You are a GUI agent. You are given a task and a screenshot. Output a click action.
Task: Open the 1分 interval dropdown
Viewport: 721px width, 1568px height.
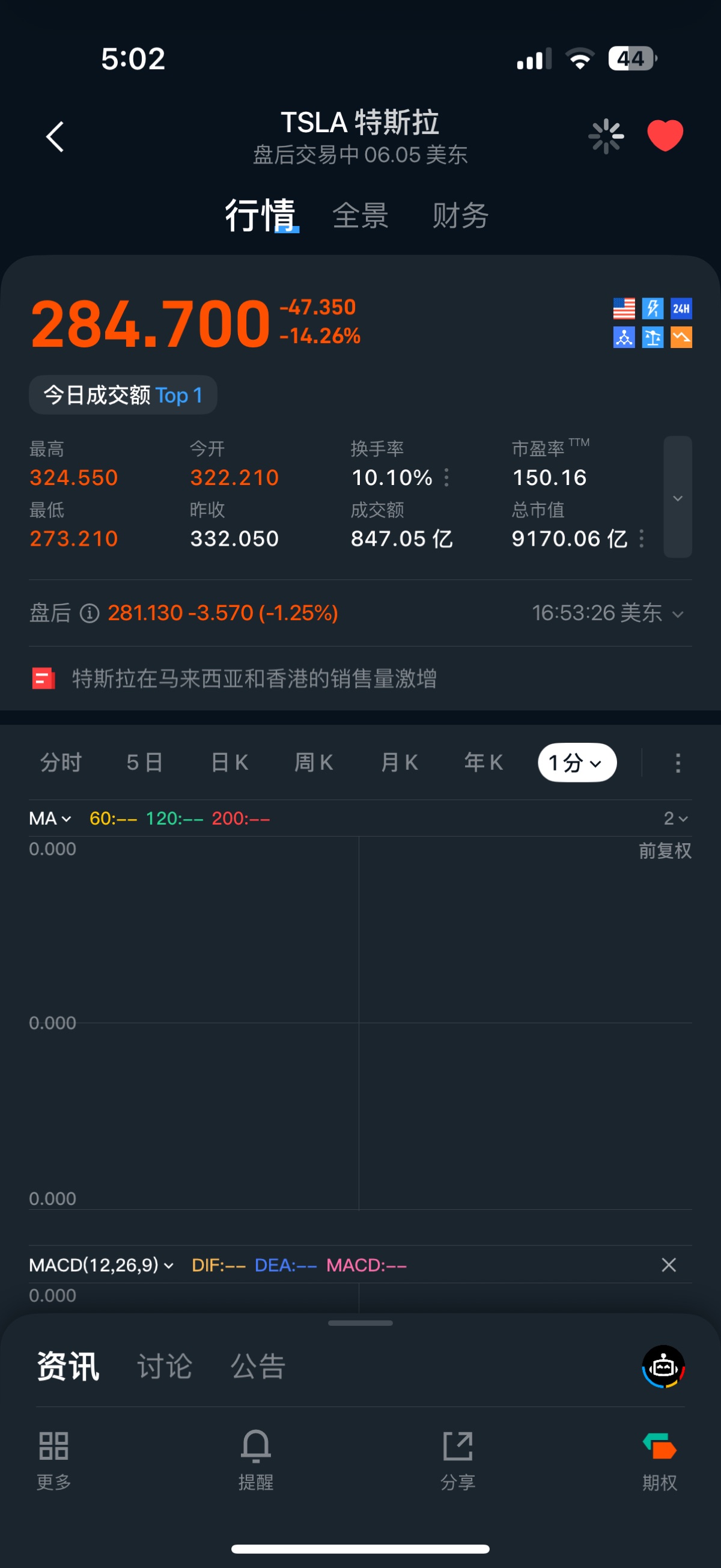[x=577, y=762]
